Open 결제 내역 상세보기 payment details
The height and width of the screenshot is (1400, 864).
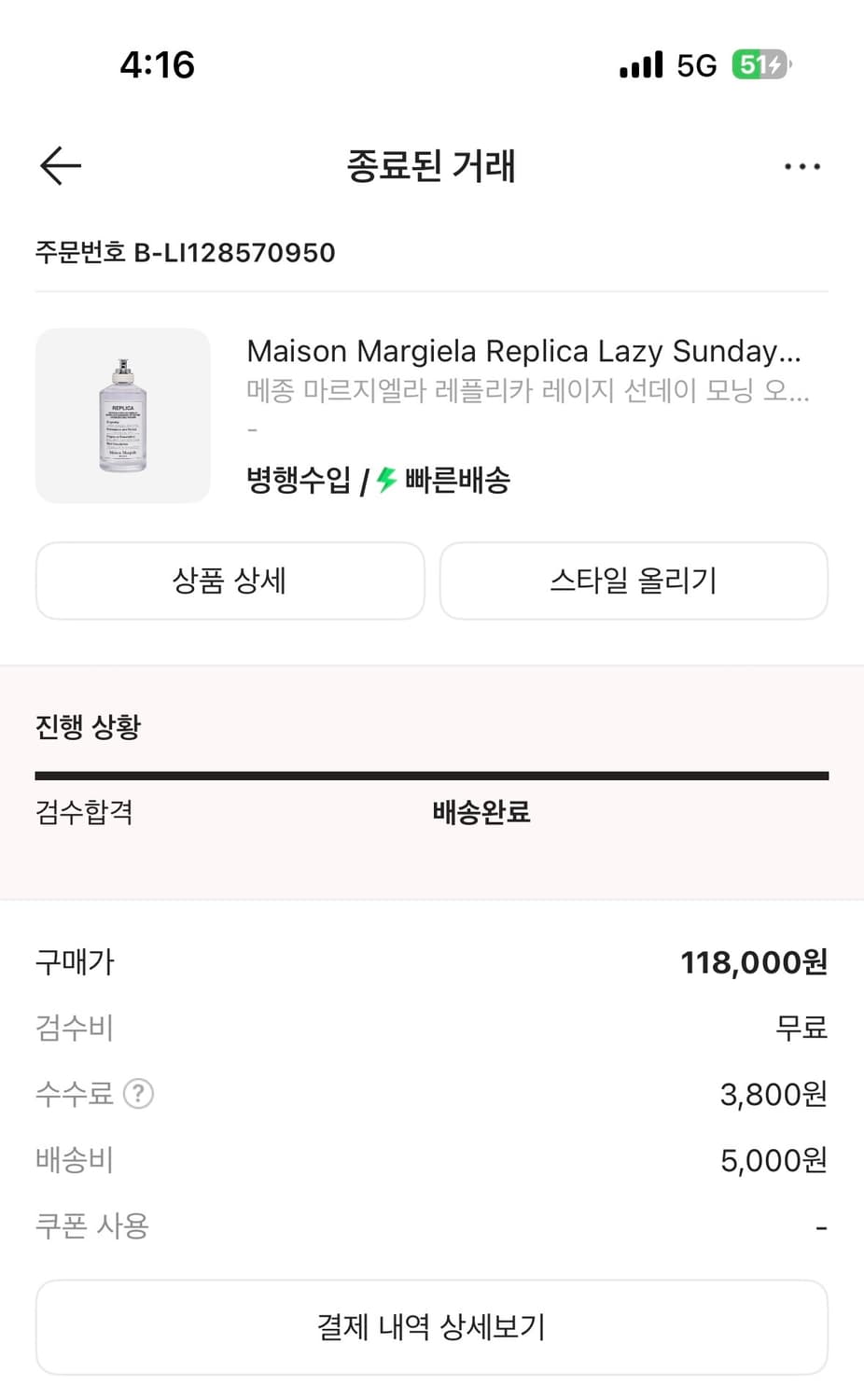[x=431, y=1326]
